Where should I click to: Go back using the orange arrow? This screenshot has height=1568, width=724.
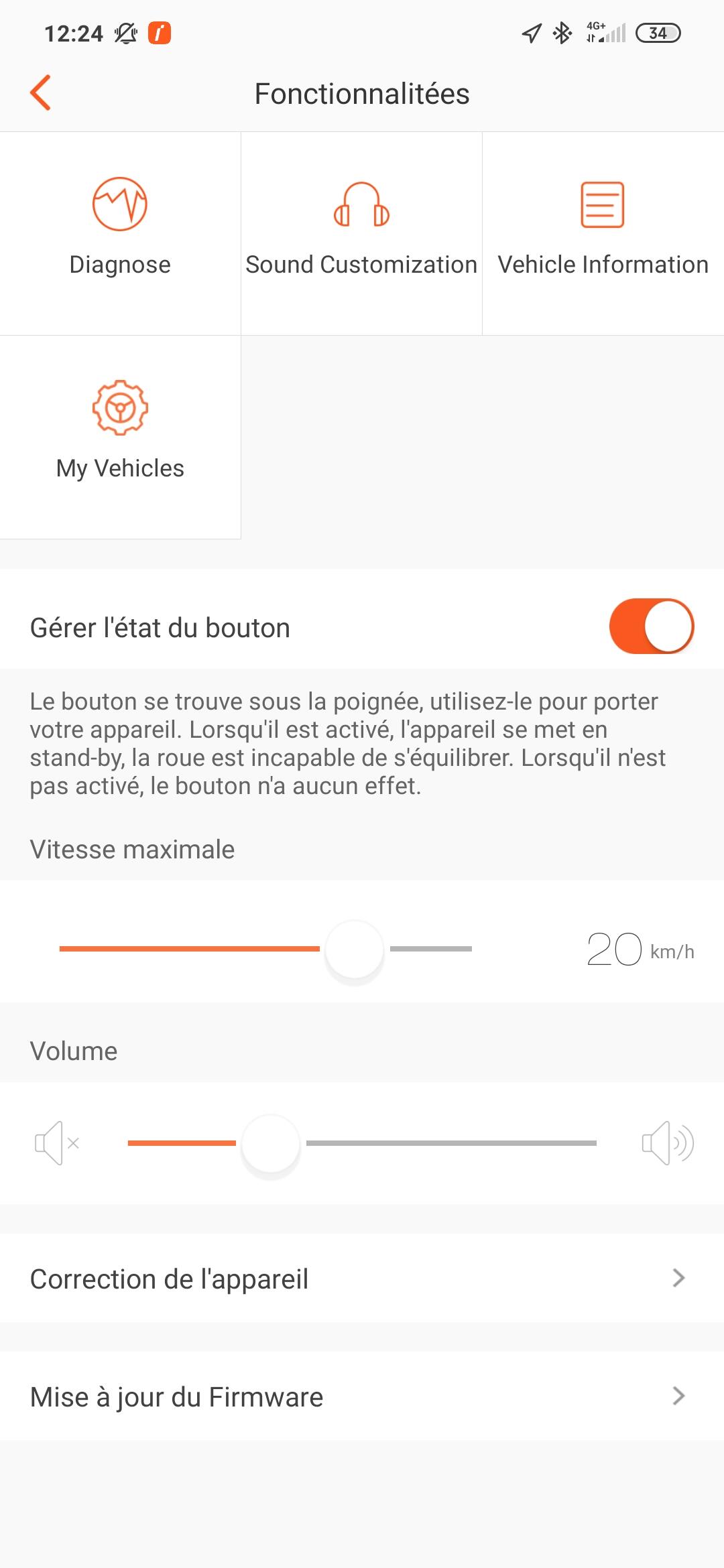pos(40,92)
